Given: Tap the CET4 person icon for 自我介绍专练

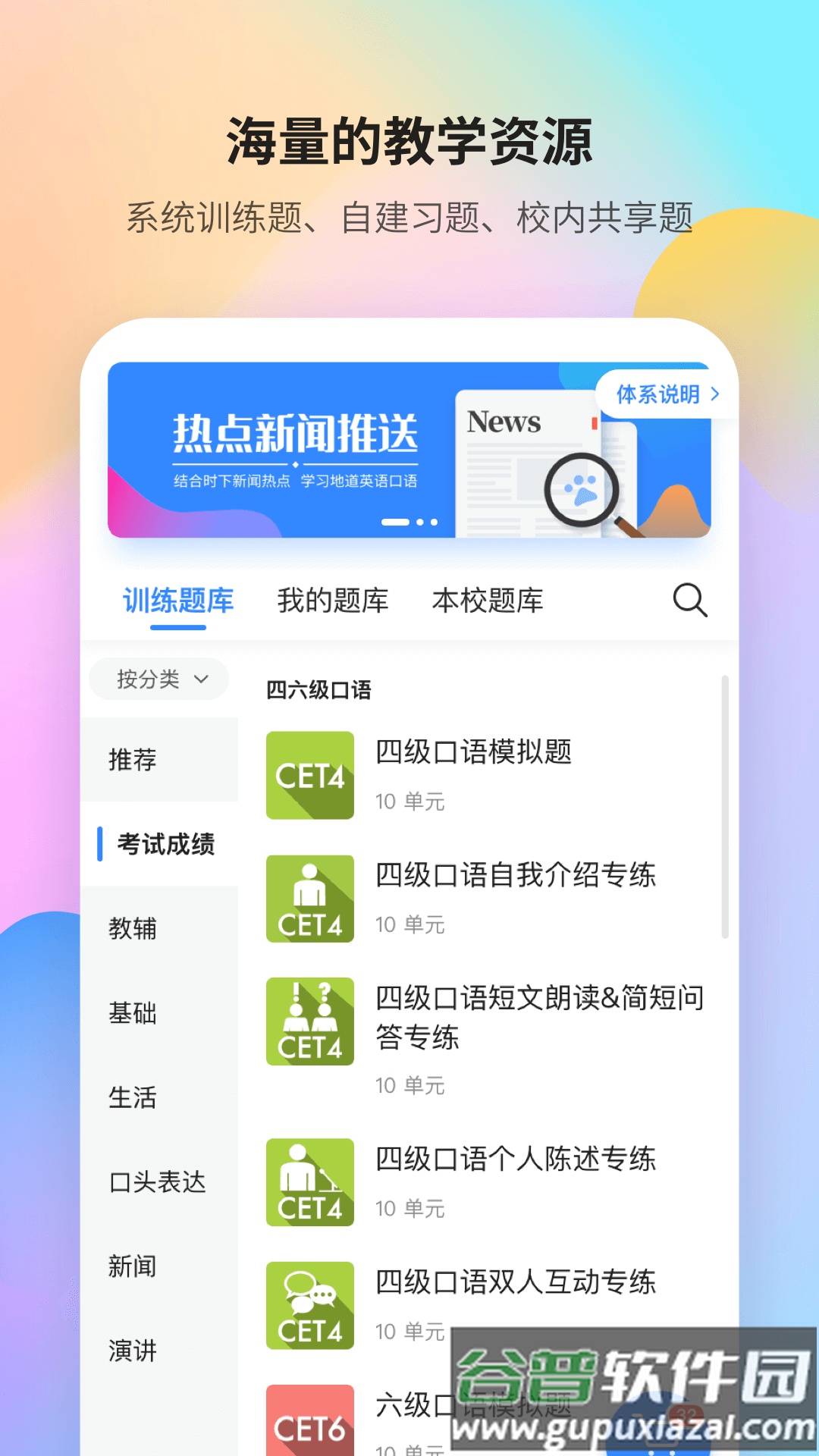Looking at the screenshot, I should tap(309, 899).
